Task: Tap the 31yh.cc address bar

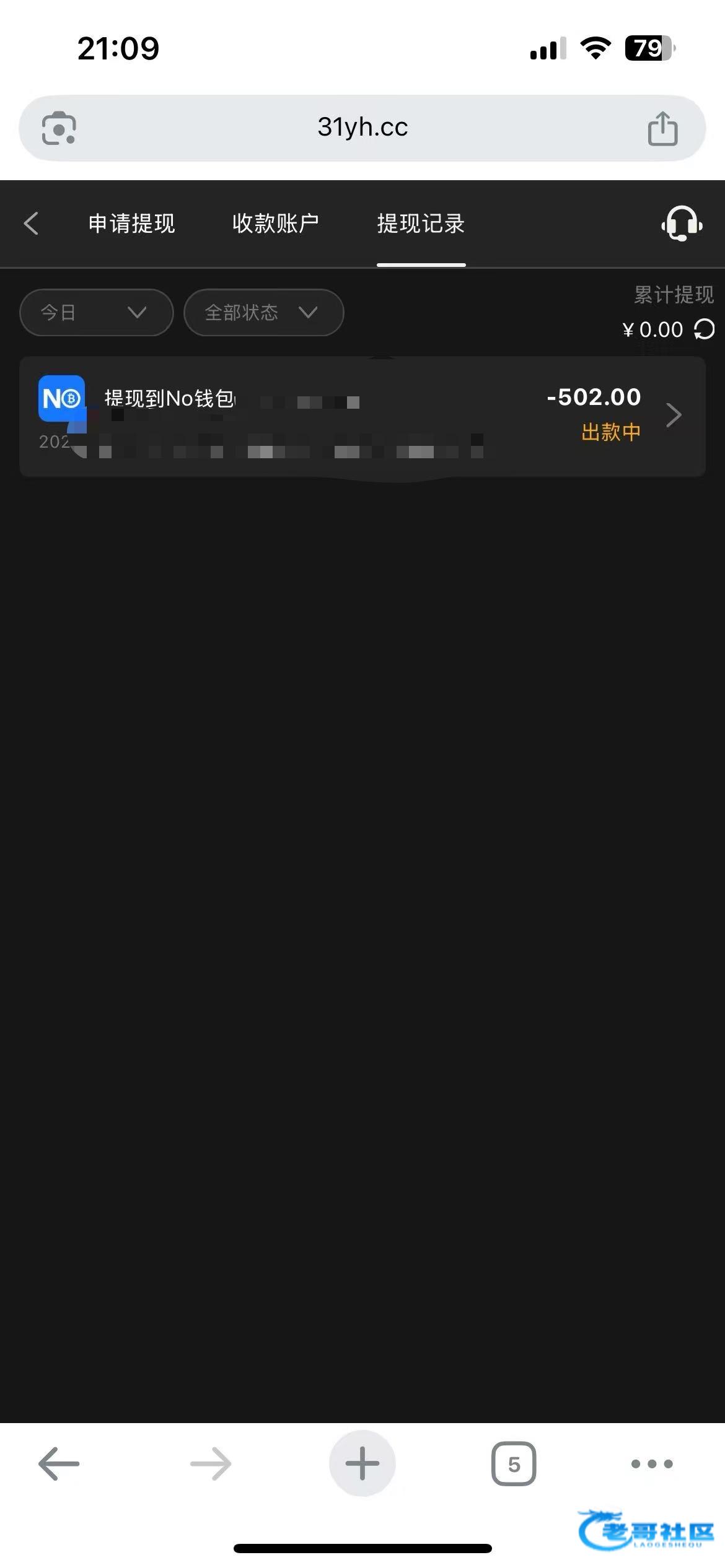Action: click(x=362, y=128)
